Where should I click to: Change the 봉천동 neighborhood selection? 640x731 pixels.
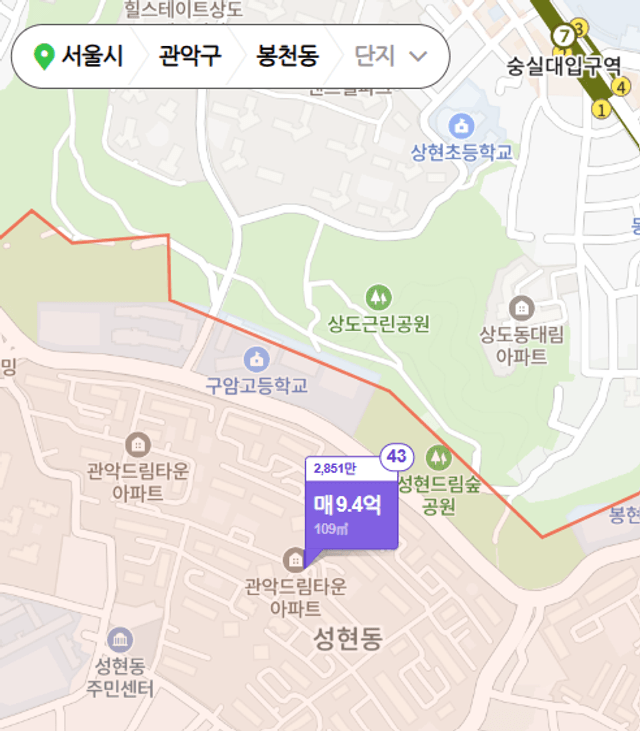point(287,56)
